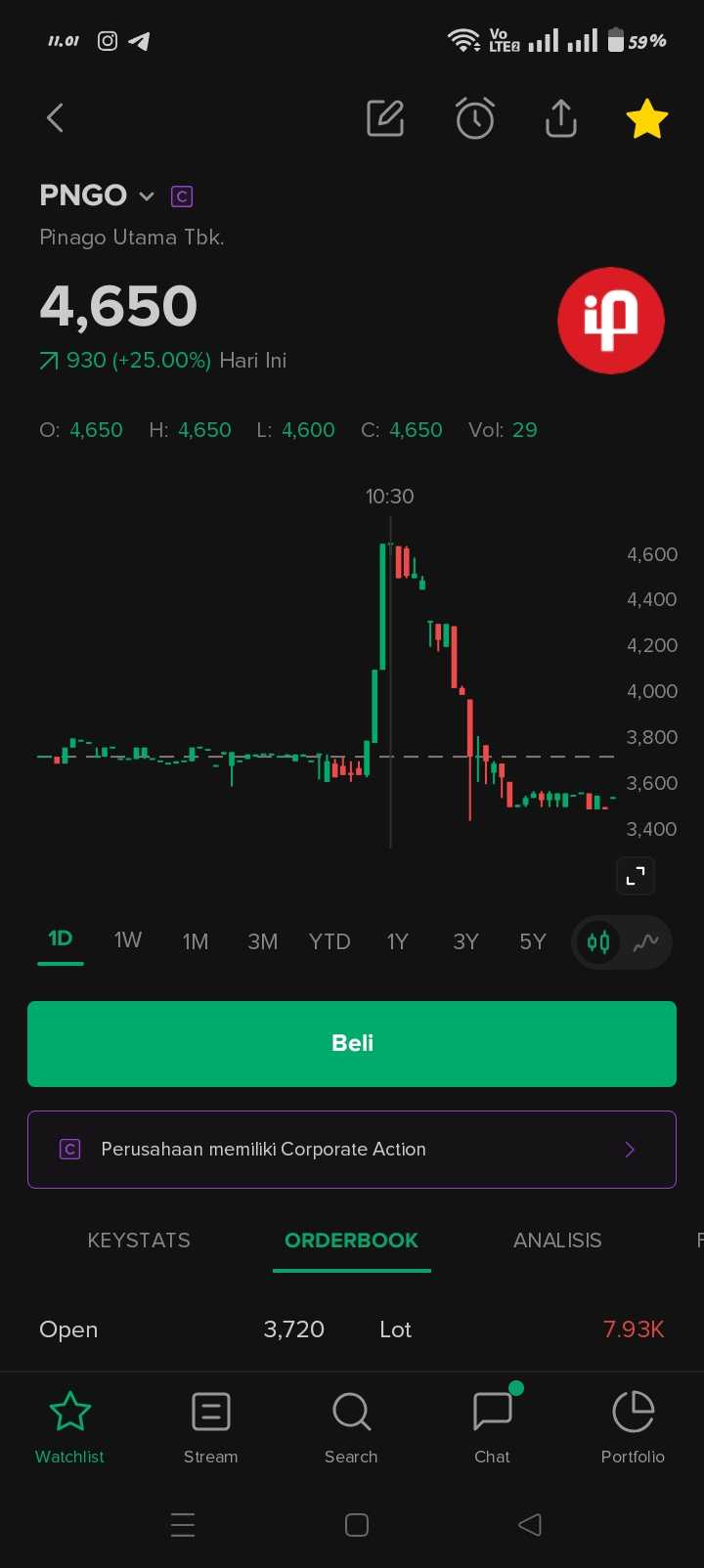The image size is (704, 1568).
Task: Open the note editor pencil icon
Action: click(x=385, y=118)
